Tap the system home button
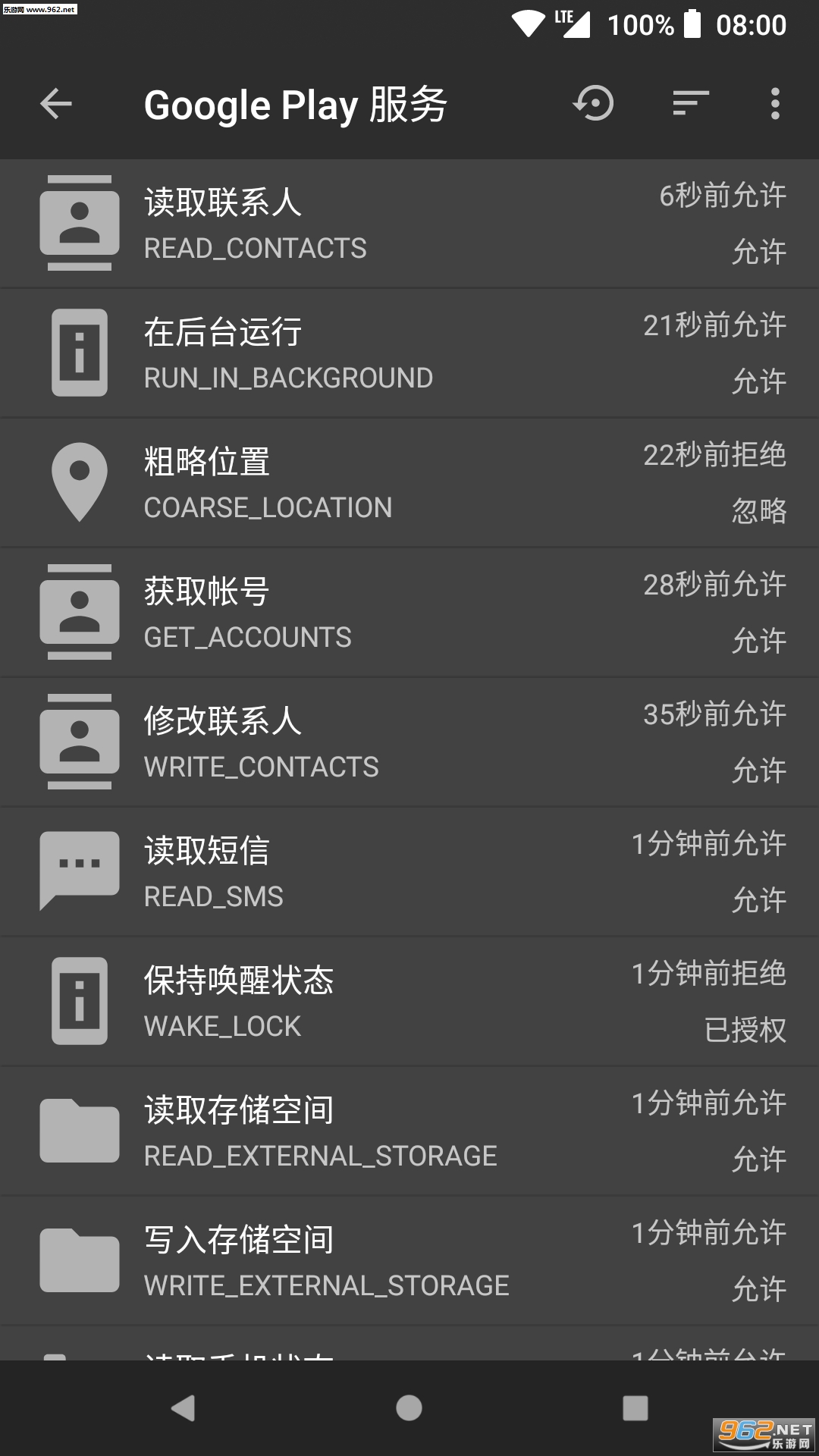 point(409,1408)
